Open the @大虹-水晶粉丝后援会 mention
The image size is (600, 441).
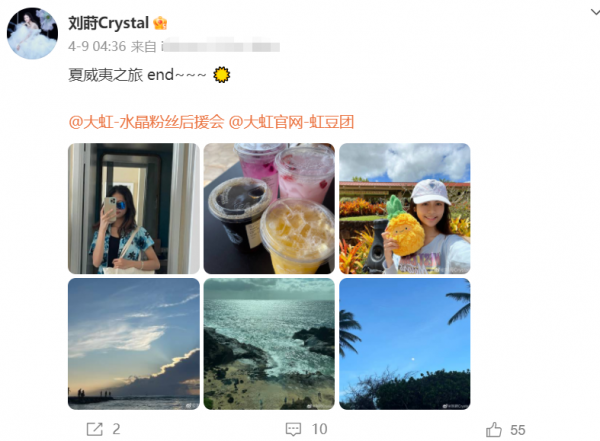click(x=145, y=122)
